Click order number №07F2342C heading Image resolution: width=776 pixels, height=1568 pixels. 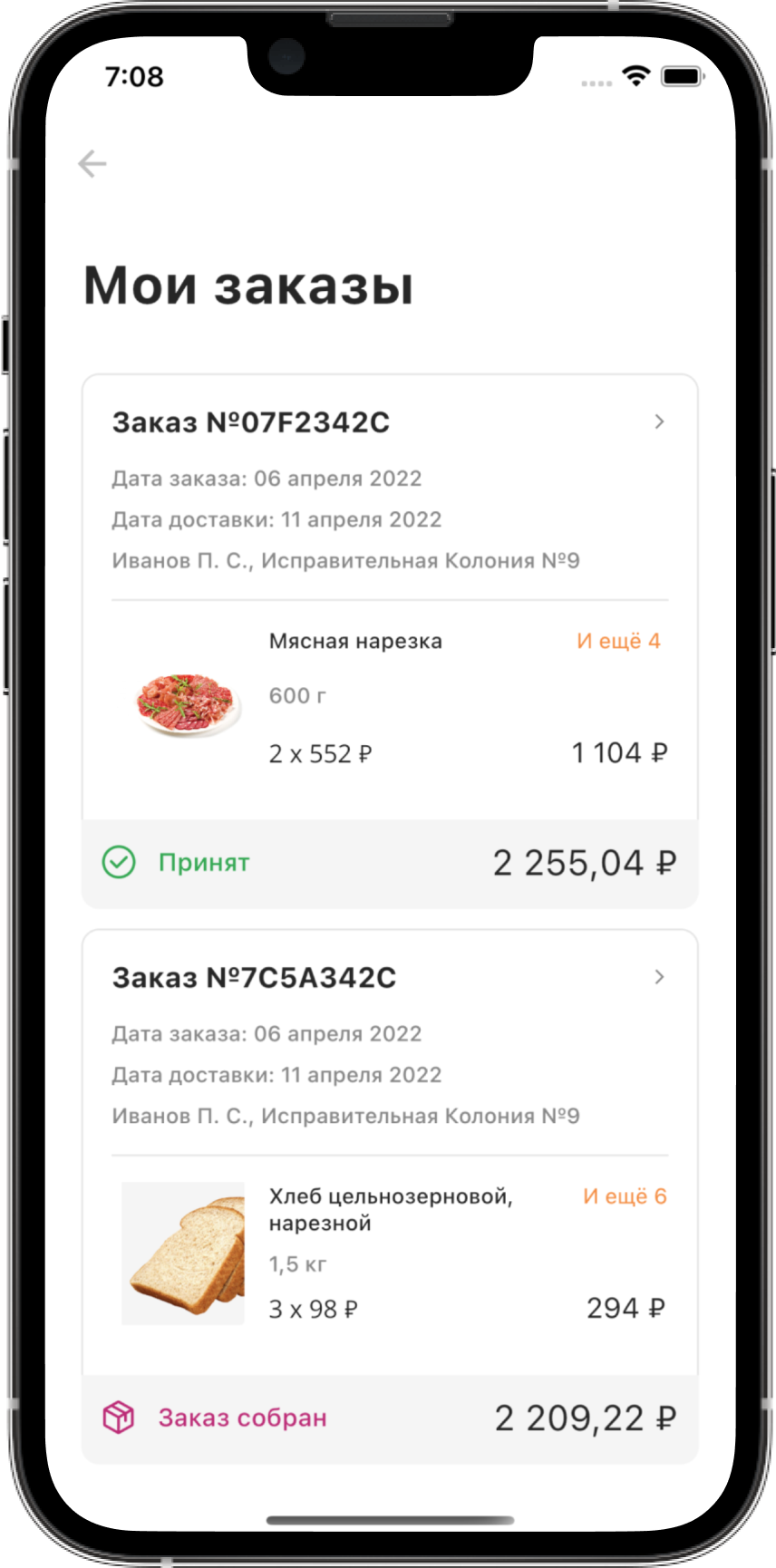251,421
